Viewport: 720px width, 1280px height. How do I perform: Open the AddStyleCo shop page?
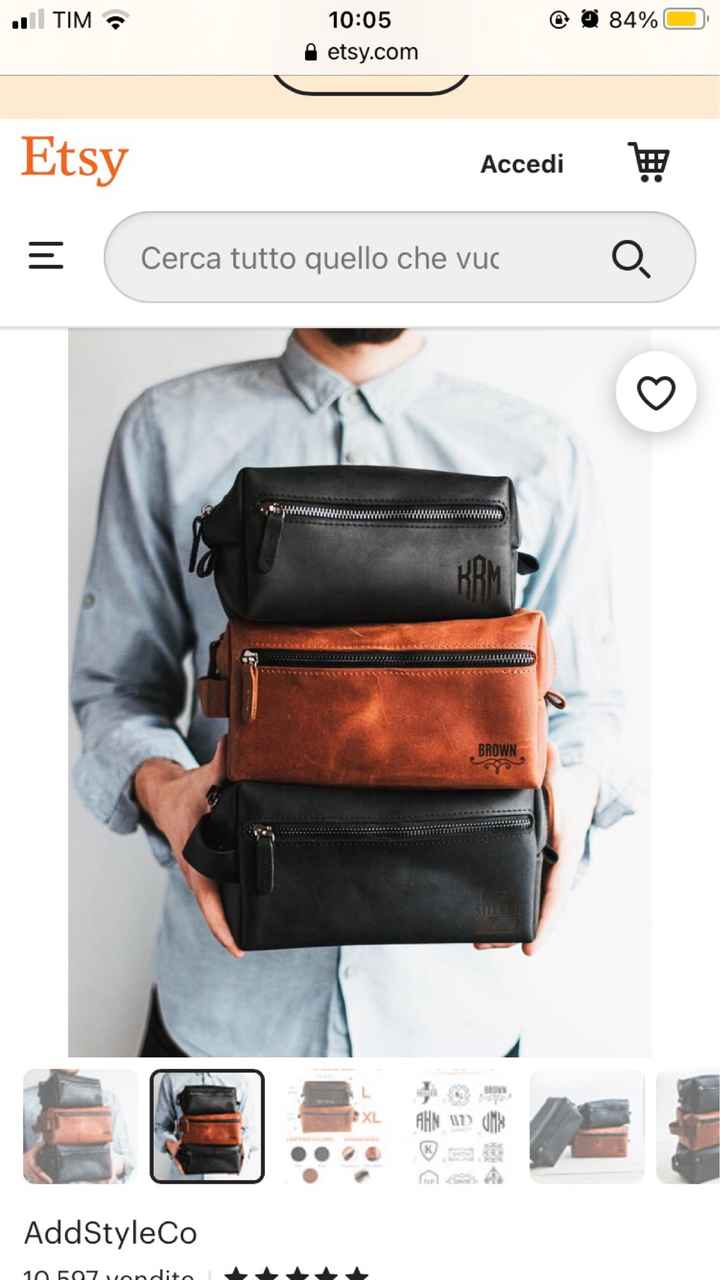[110, 1232]
